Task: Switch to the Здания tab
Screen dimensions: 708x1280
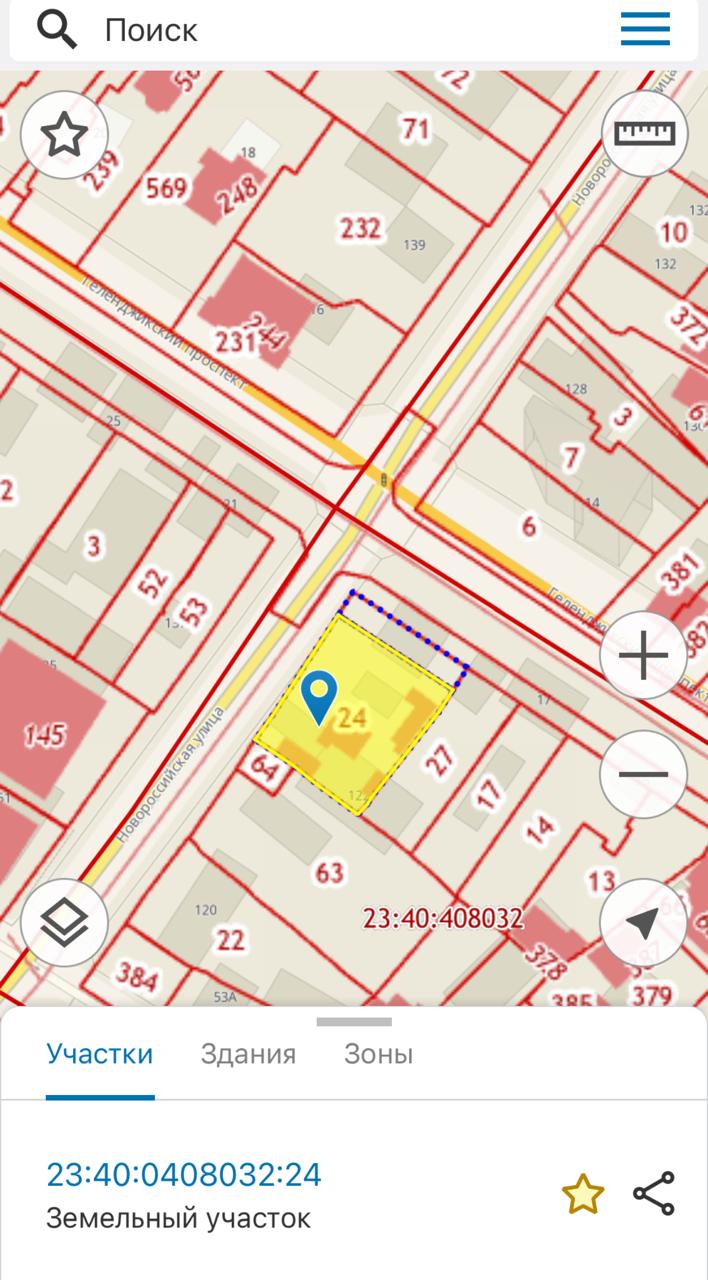Action: point(248,1054)
